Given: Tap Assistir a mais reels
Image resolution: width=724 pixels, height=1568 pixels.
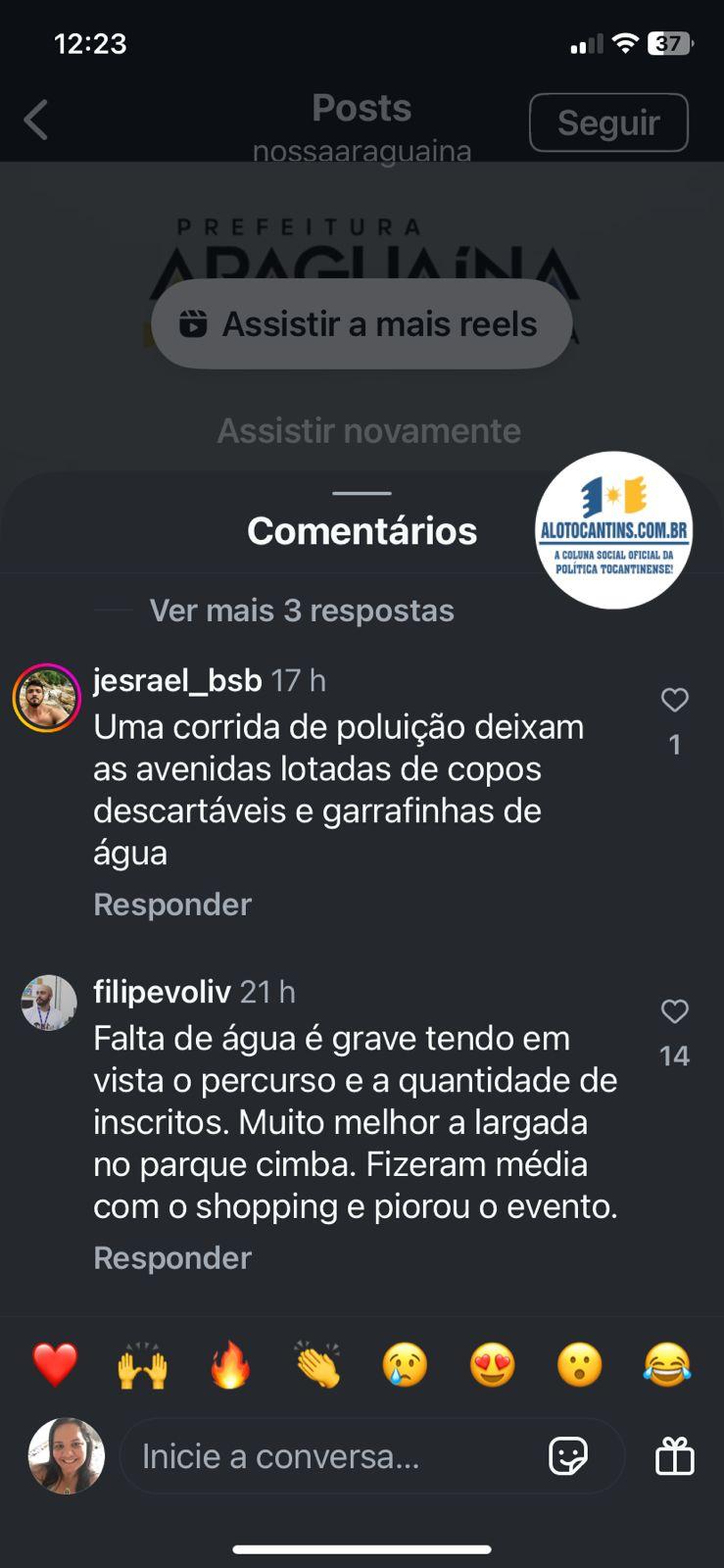Looking at the screenshot, I should [x=362, y=324].
